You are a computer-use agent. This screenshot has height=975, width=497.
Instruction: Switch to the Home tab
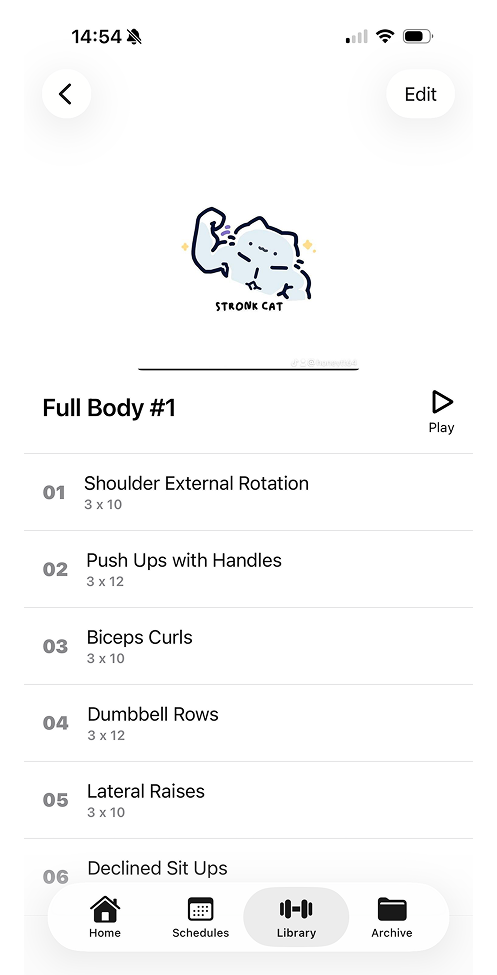[105, 917]
